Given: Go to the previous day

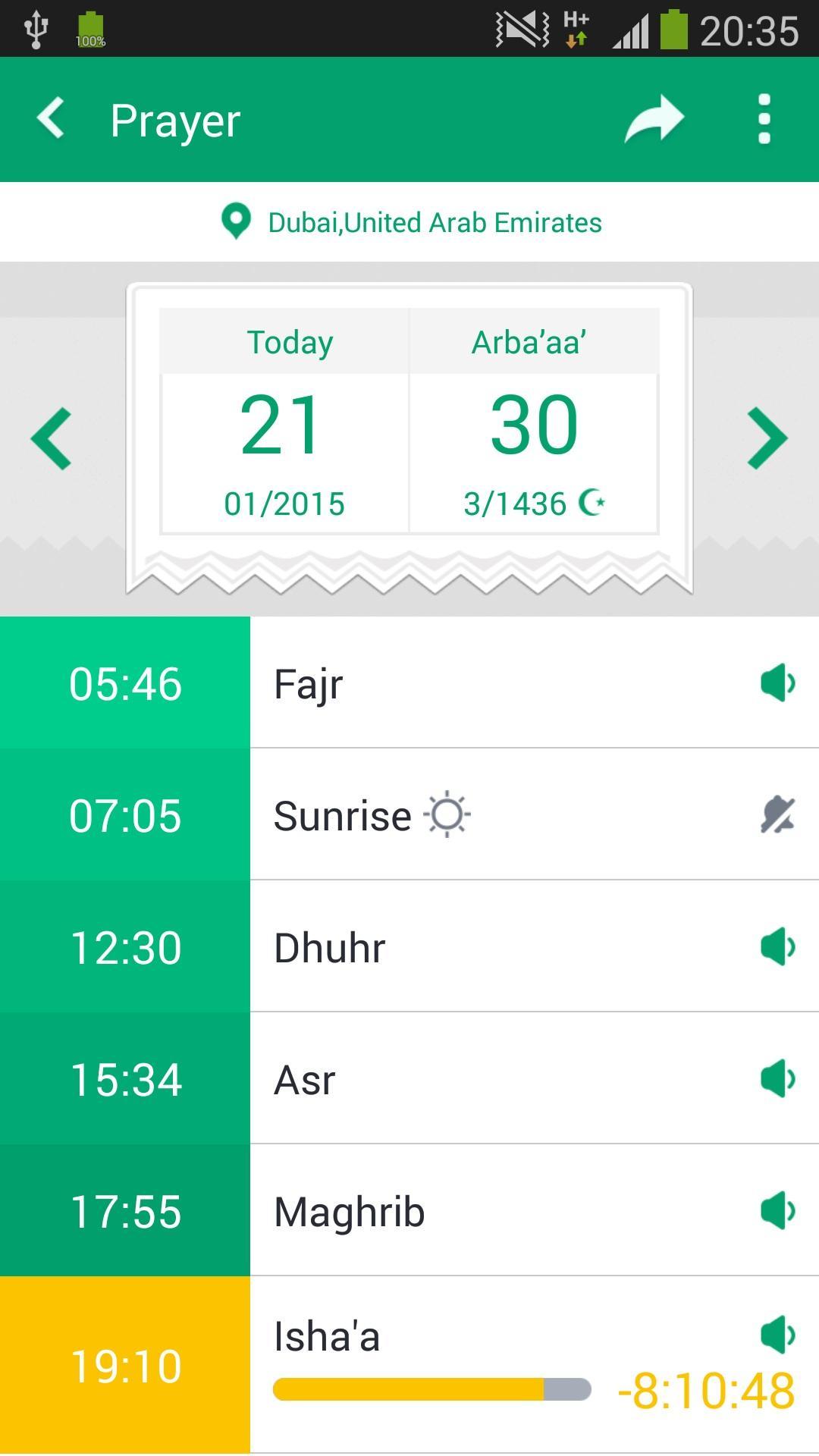Looking at the screenshot, I should pyautogui.click(x=52, y=440).
